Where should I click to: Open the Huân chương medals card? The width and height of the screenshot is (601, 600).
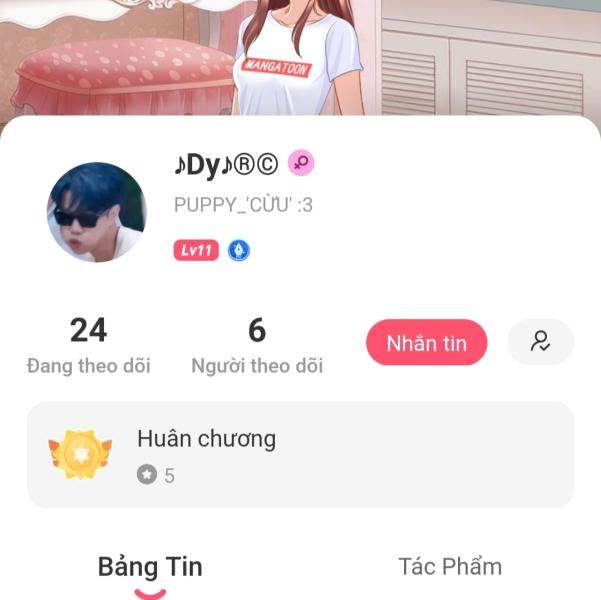(x=300, y=455)
